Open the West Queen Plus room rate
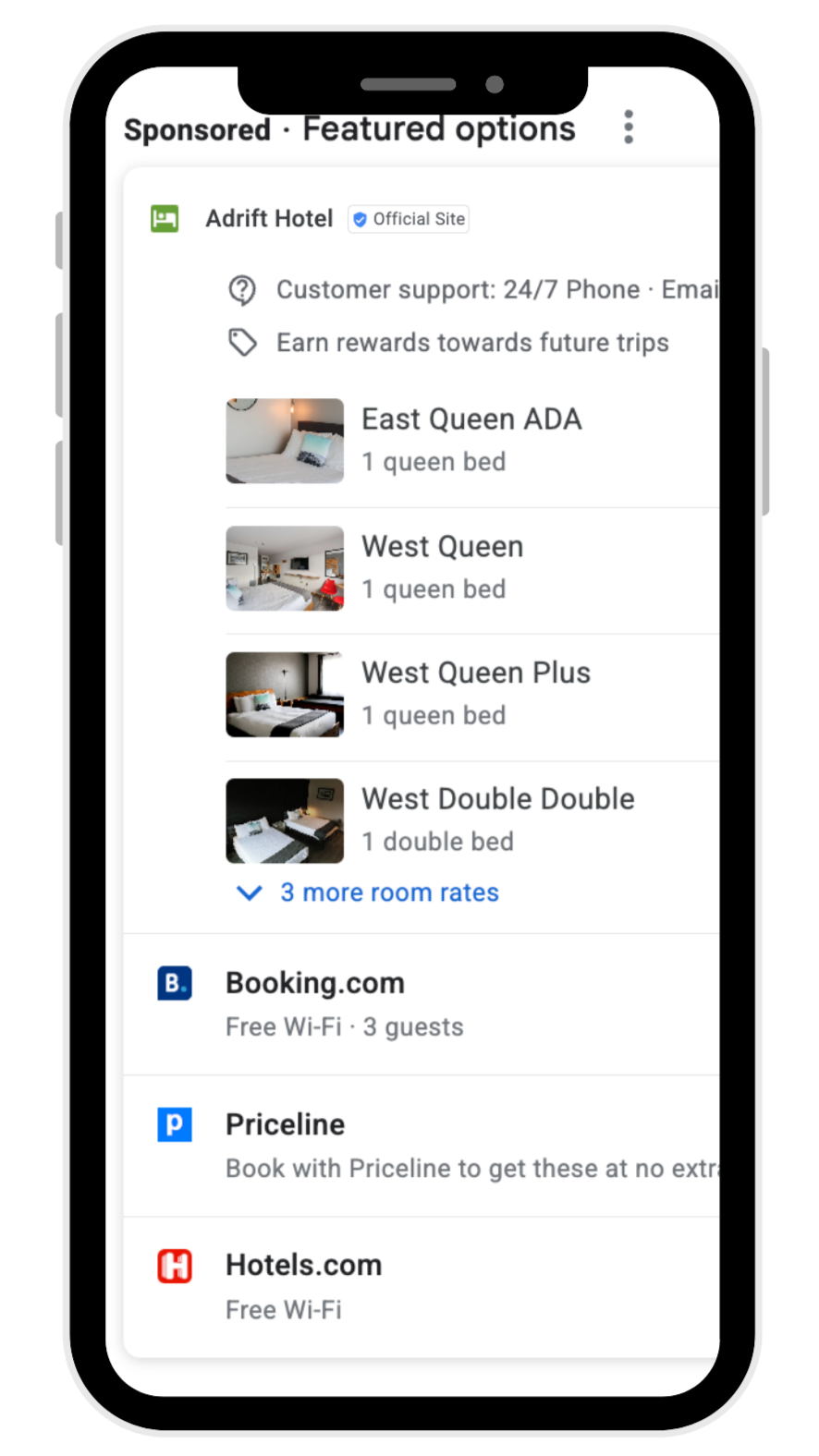Image resolution: width=819 pixels, height=1456 pixels. pyautogui.click(x=472, y=695)
